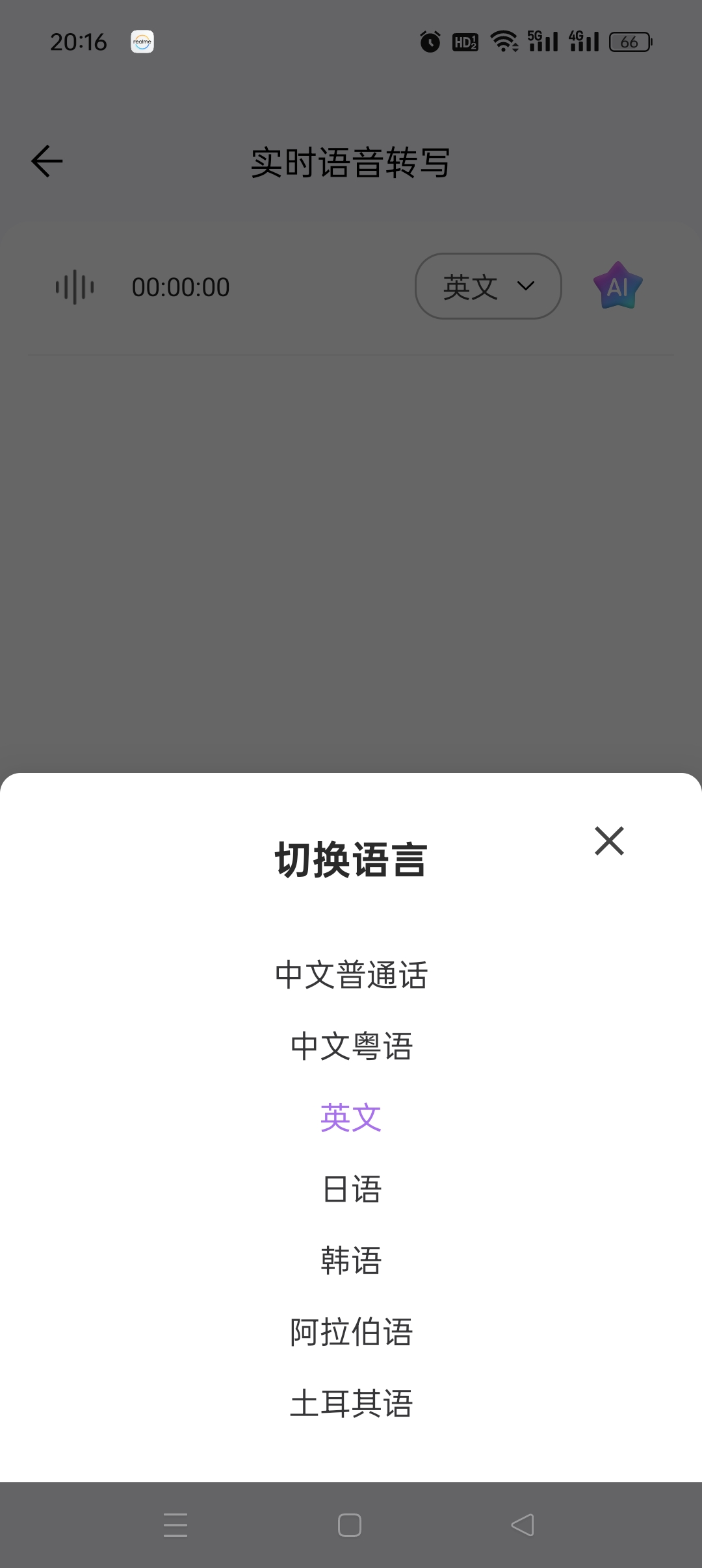
Task: Select the highlighted 英文 option
Action: [350, 1117]
